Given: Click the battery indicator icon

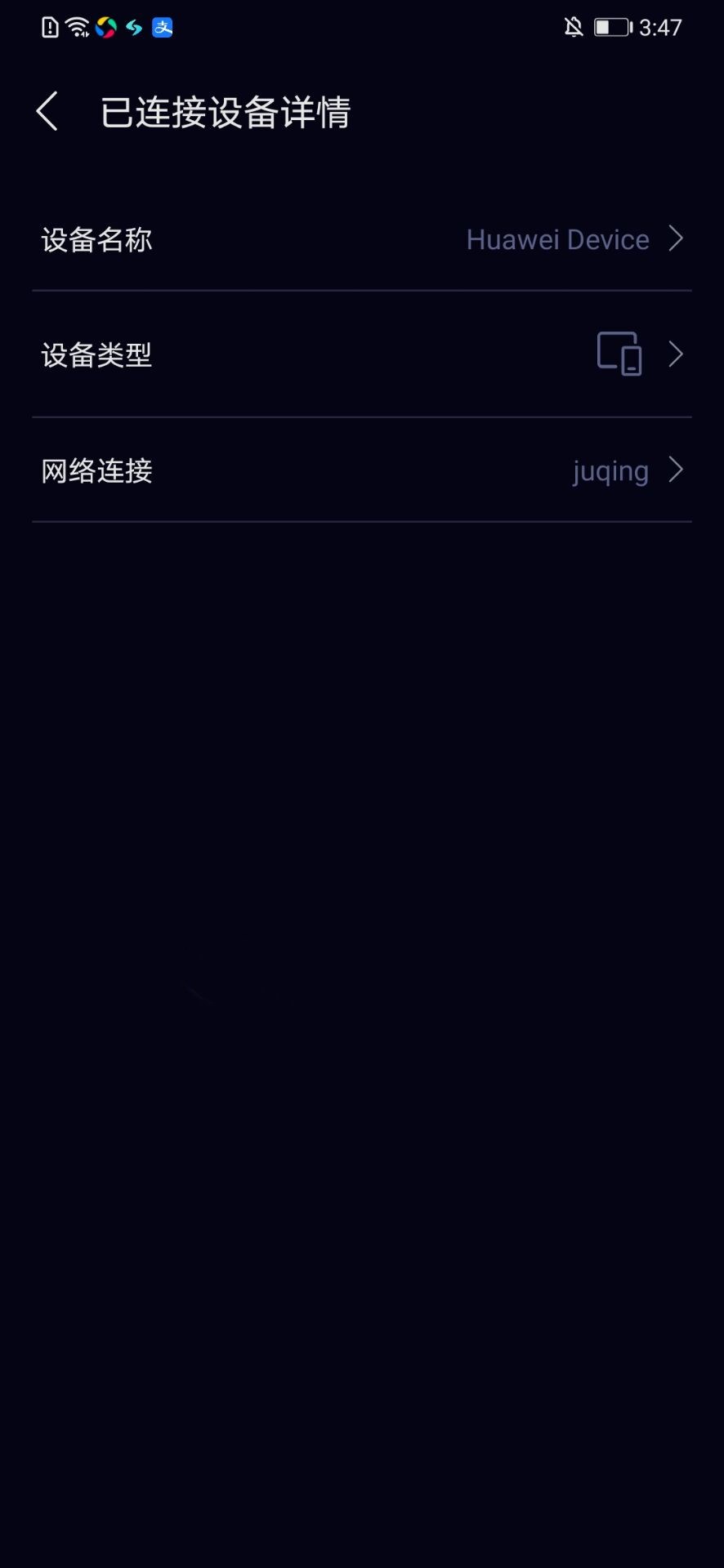Looking at the screenshot, I should point(610,27).
